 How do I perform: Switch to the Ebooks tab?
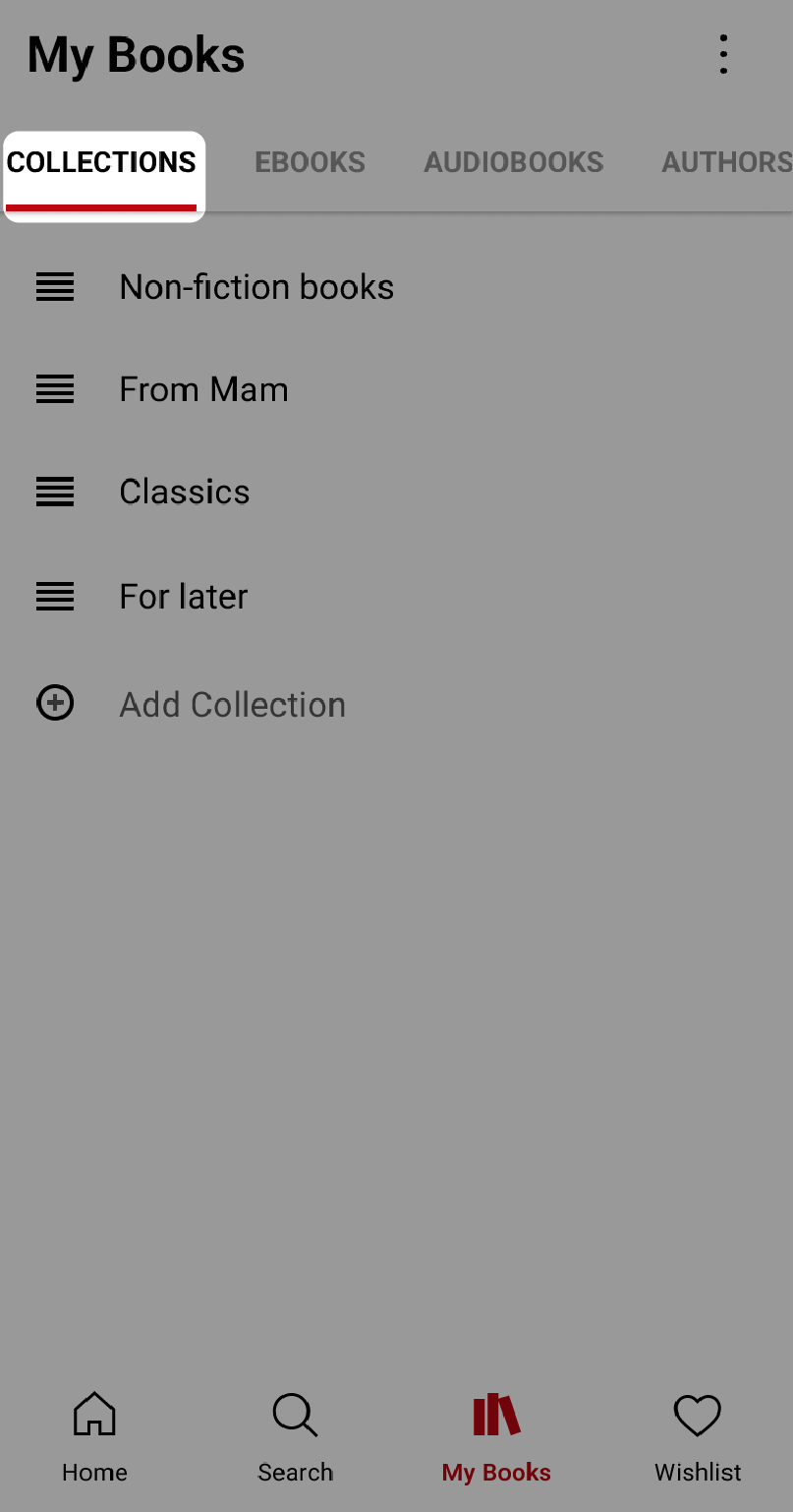(310, 163)
